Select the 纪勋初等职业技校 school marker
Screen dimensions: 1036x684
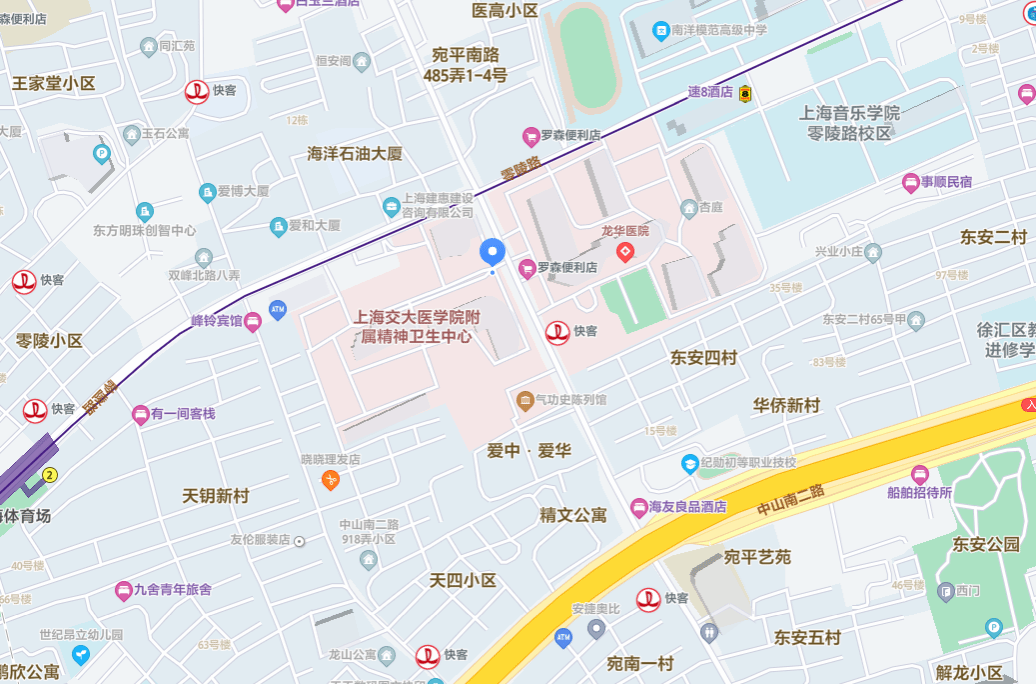point(690,463)
